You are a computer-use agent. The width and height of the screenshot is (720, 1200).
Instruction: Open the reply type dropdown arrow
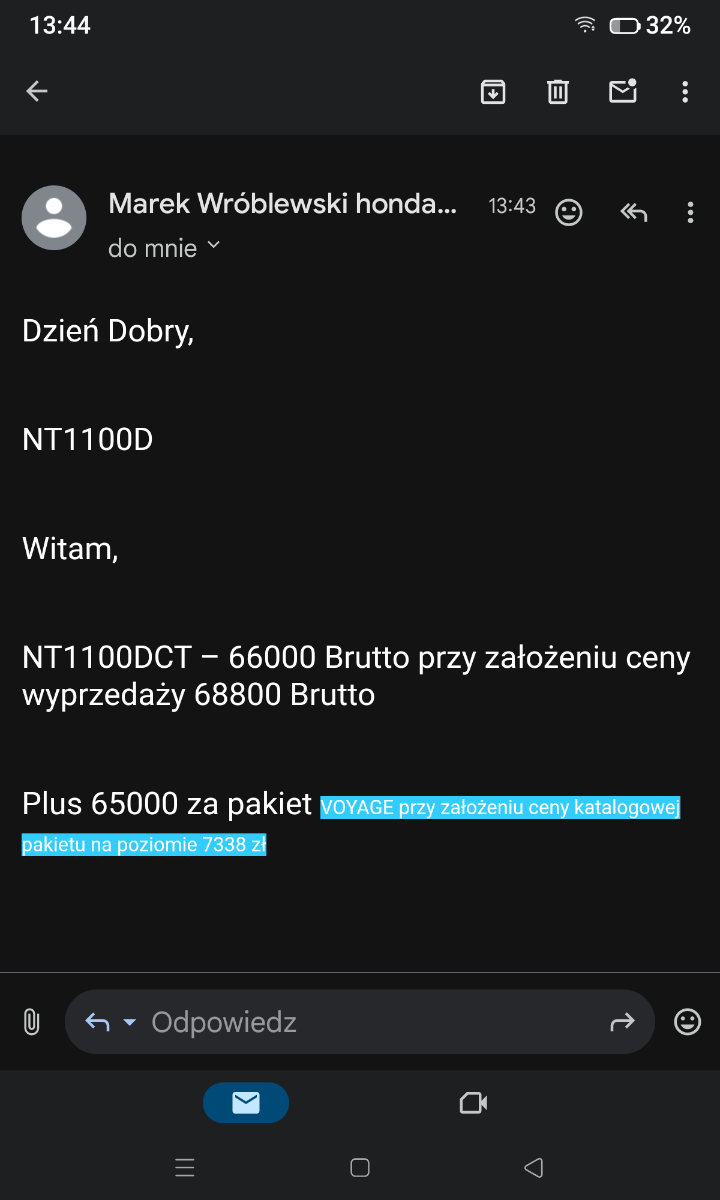click(129, 1022)
